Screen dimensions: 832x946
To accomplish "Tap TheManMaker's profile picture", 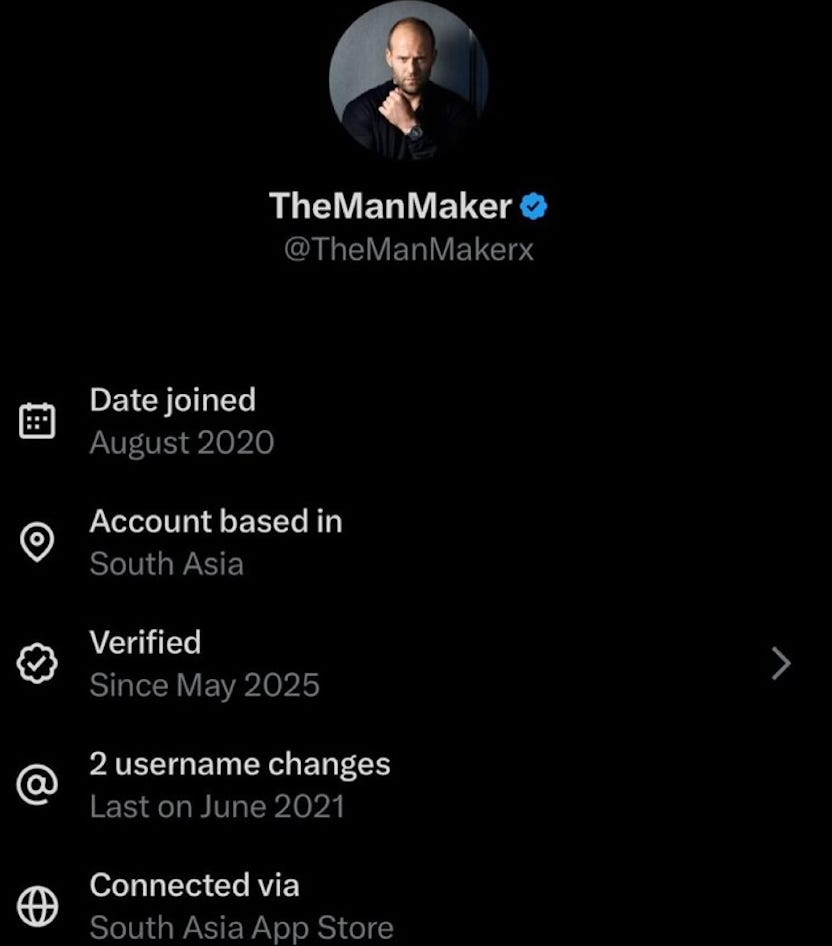I will (x=408, y=82).
